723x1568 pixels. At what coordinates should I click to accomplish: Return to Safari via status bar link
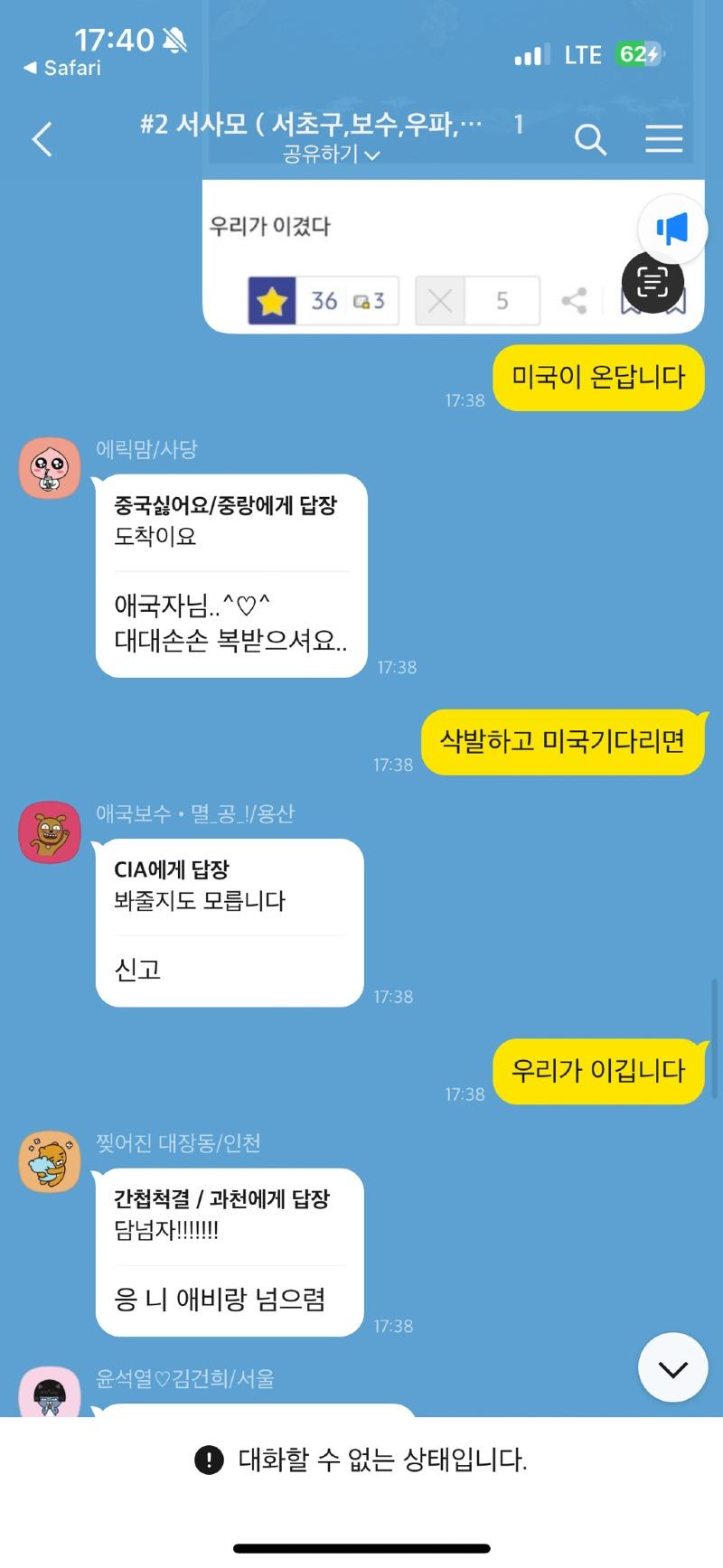tap(61, 68)
